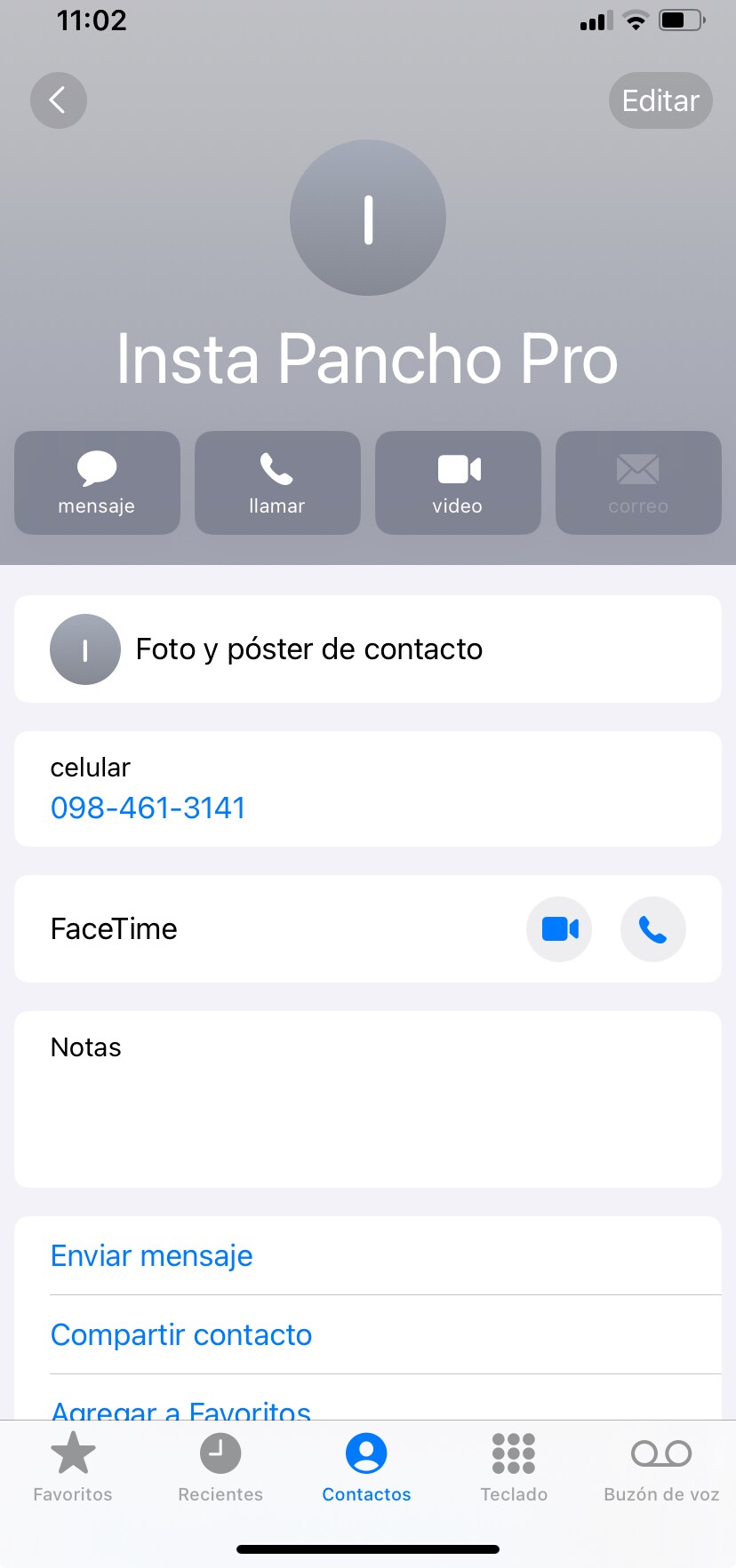
Task: Call the contact with llamar button
Action: (277, 482)
